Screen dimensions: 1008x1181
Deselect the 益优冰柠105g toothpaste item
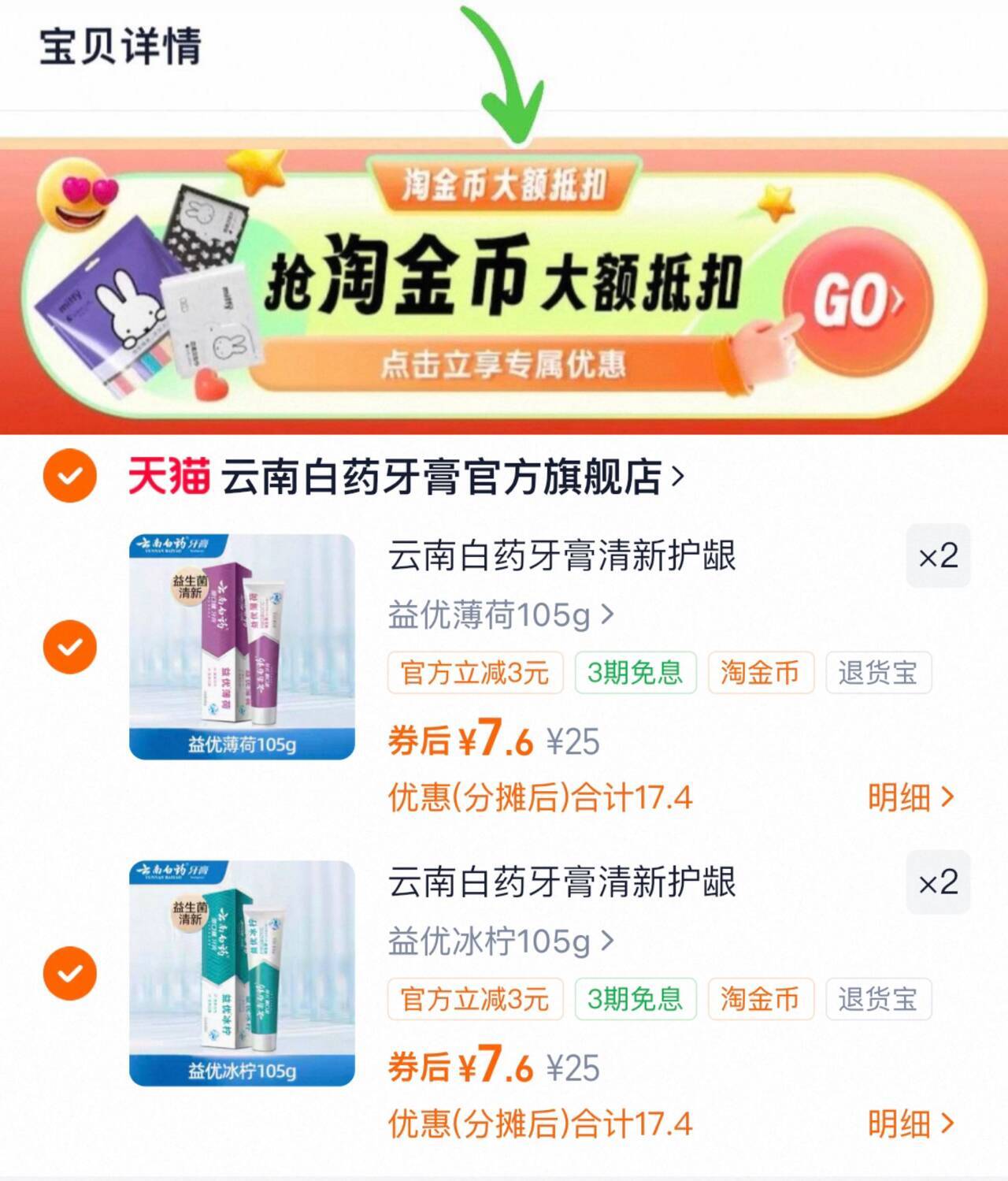(x=70, y=974)
